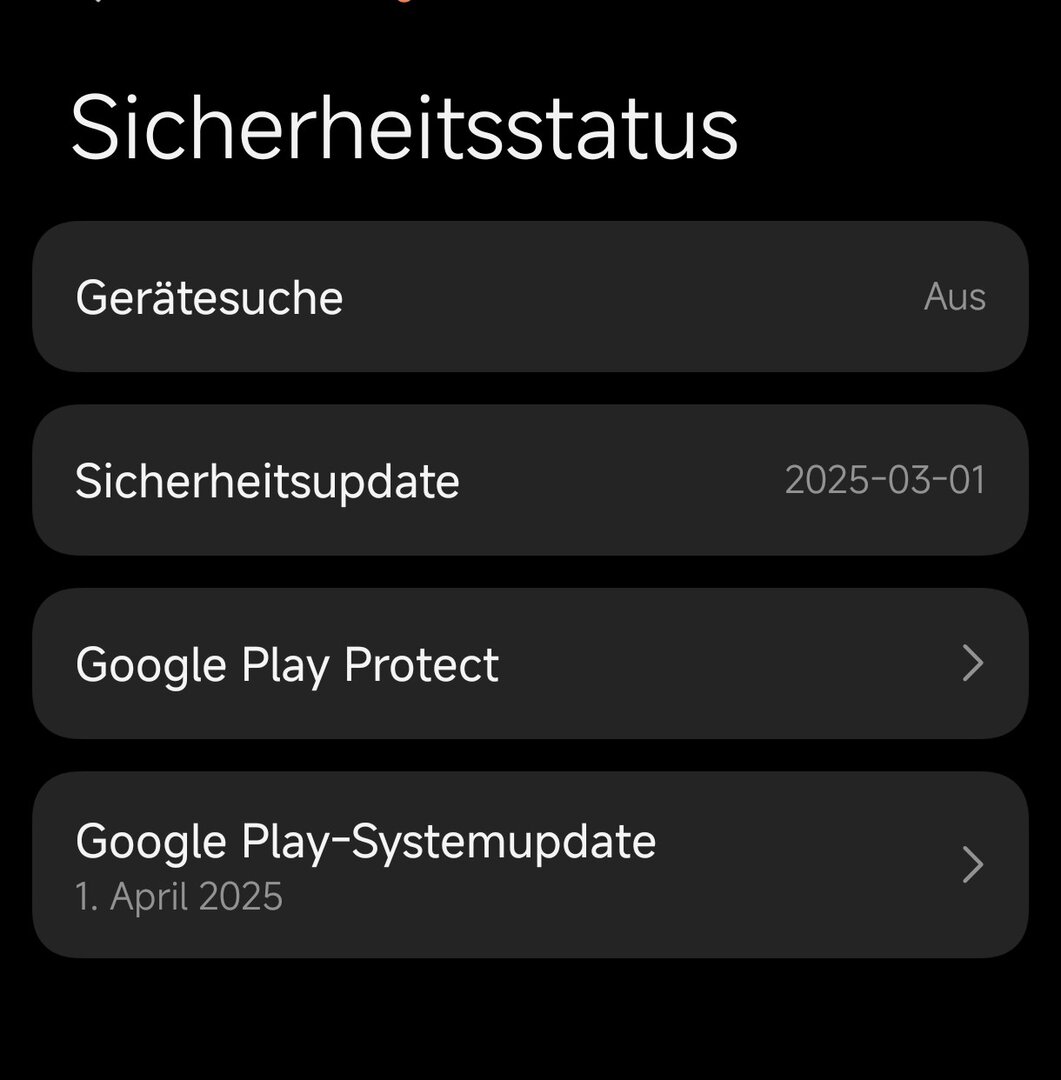Open the Gerätesuche setting
Screen dimensions: 1061x1080
[x=530, y=297]
